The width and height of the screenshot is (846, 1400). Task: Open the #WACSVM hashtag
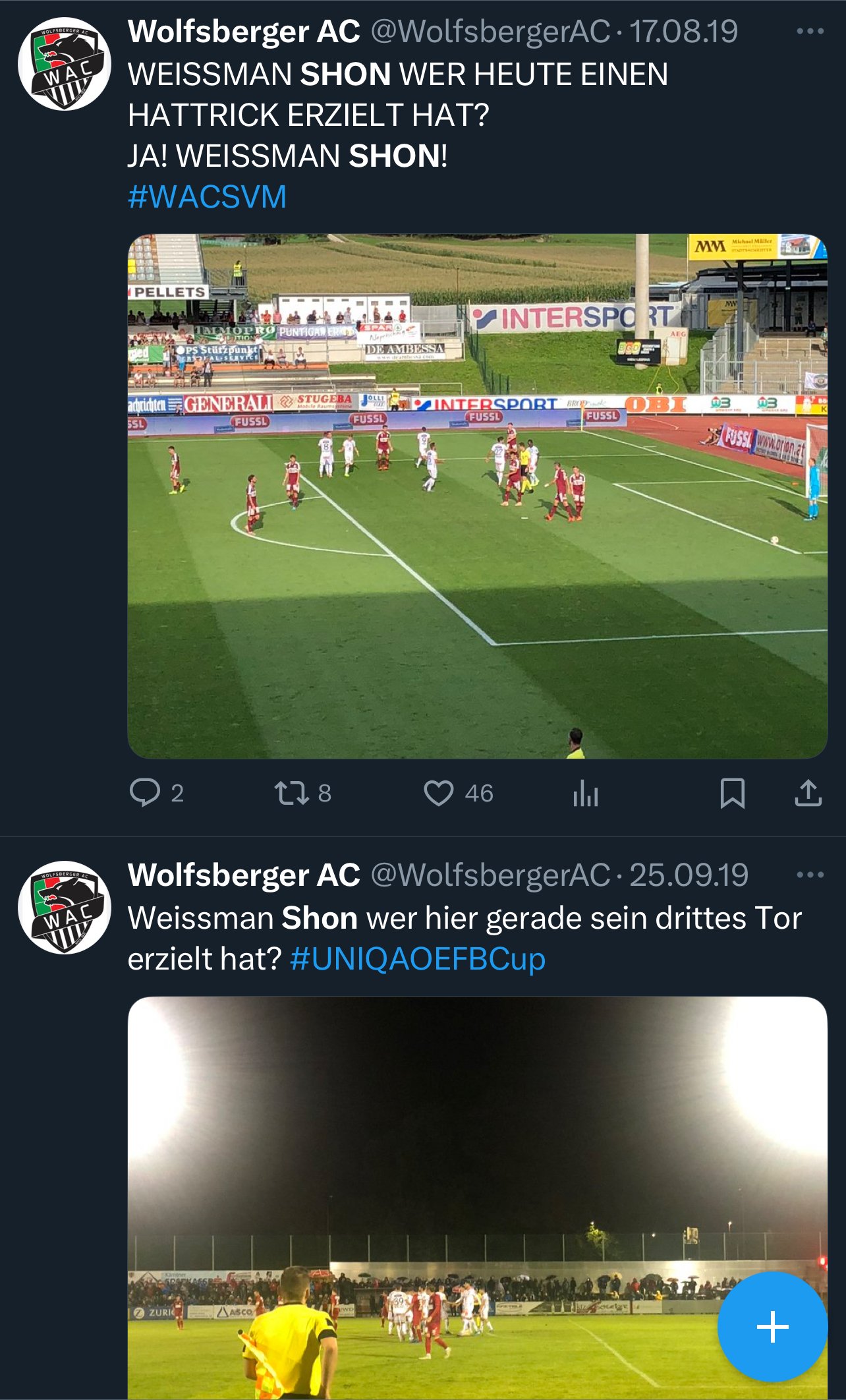pos(207,197)
